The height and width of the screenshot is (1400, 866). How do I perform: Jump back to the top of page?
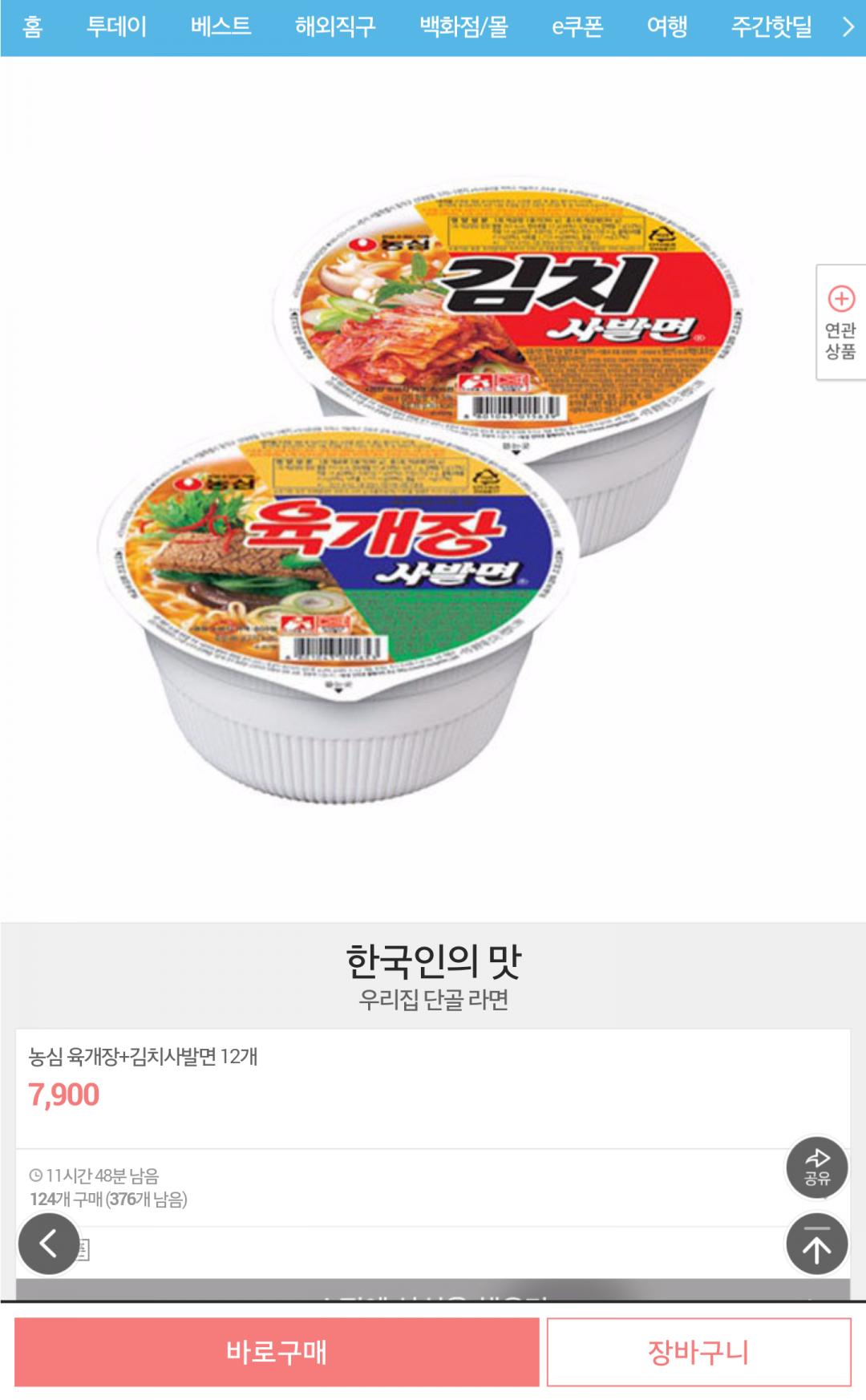tap(816, 1244)
